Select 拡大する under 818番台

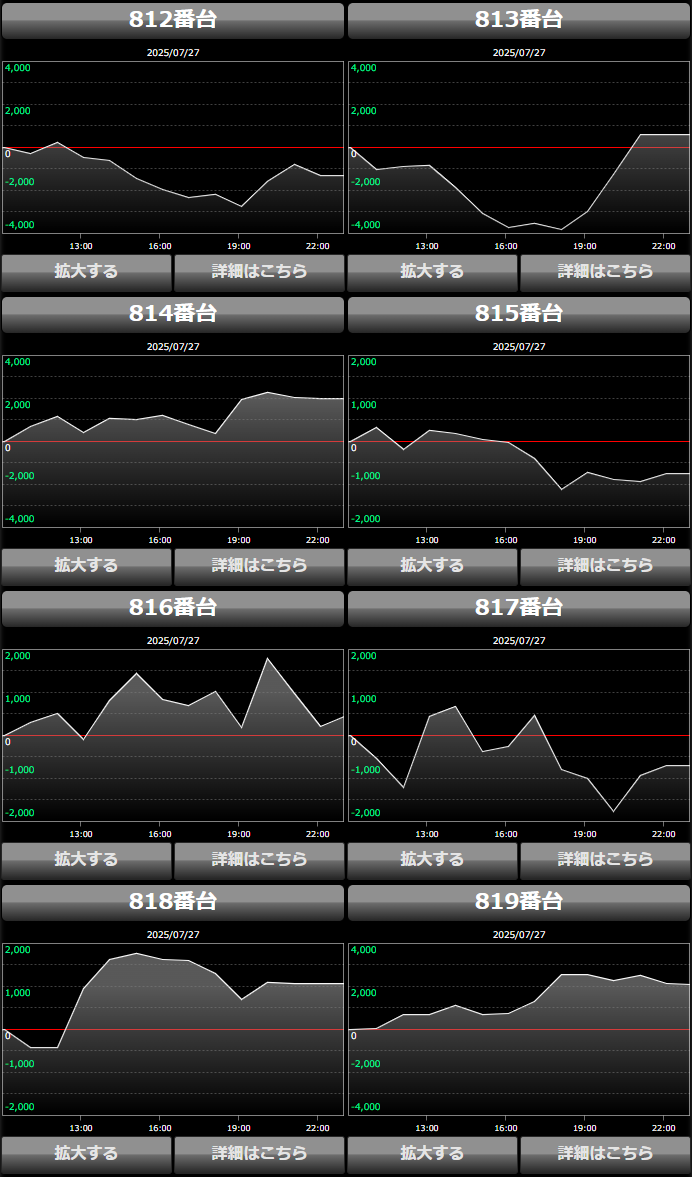click(87, 1153)
